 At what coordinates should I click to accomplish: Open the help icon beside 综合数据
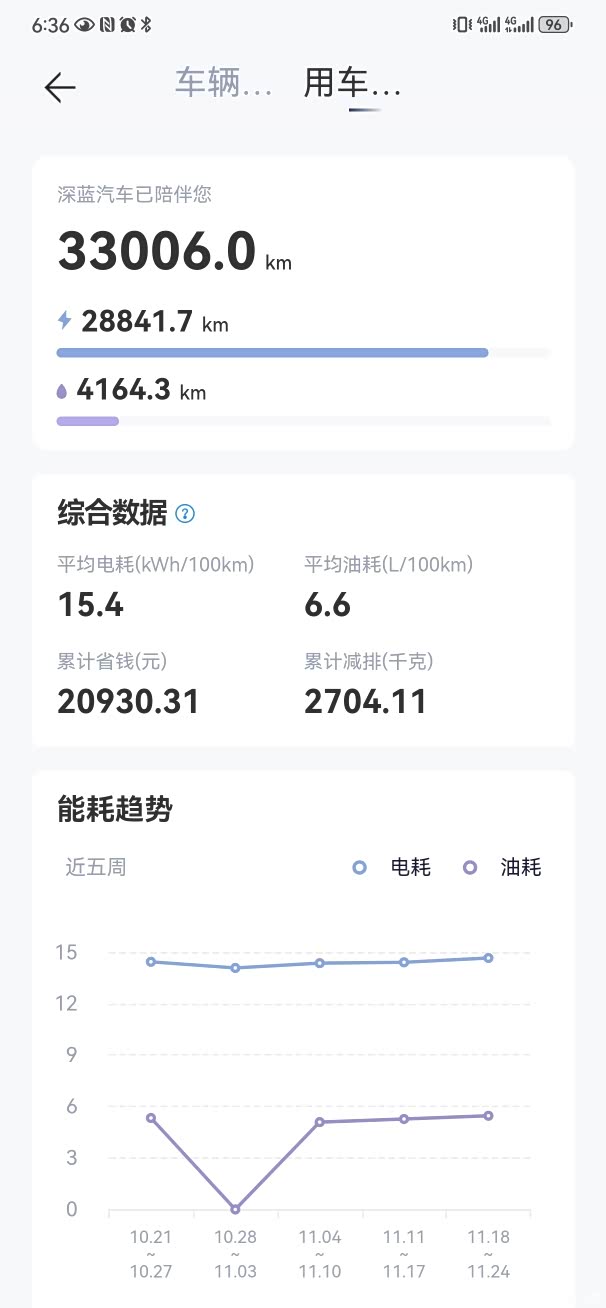tap(185, 514)
